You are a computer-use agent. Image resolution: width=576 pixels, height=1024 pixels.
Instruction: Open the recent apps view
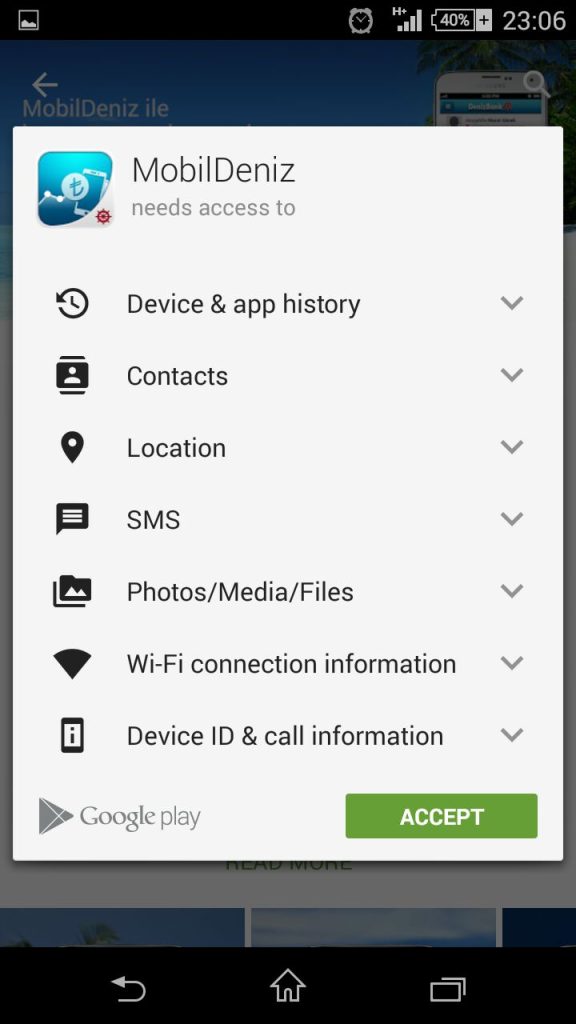pos(448,989)
